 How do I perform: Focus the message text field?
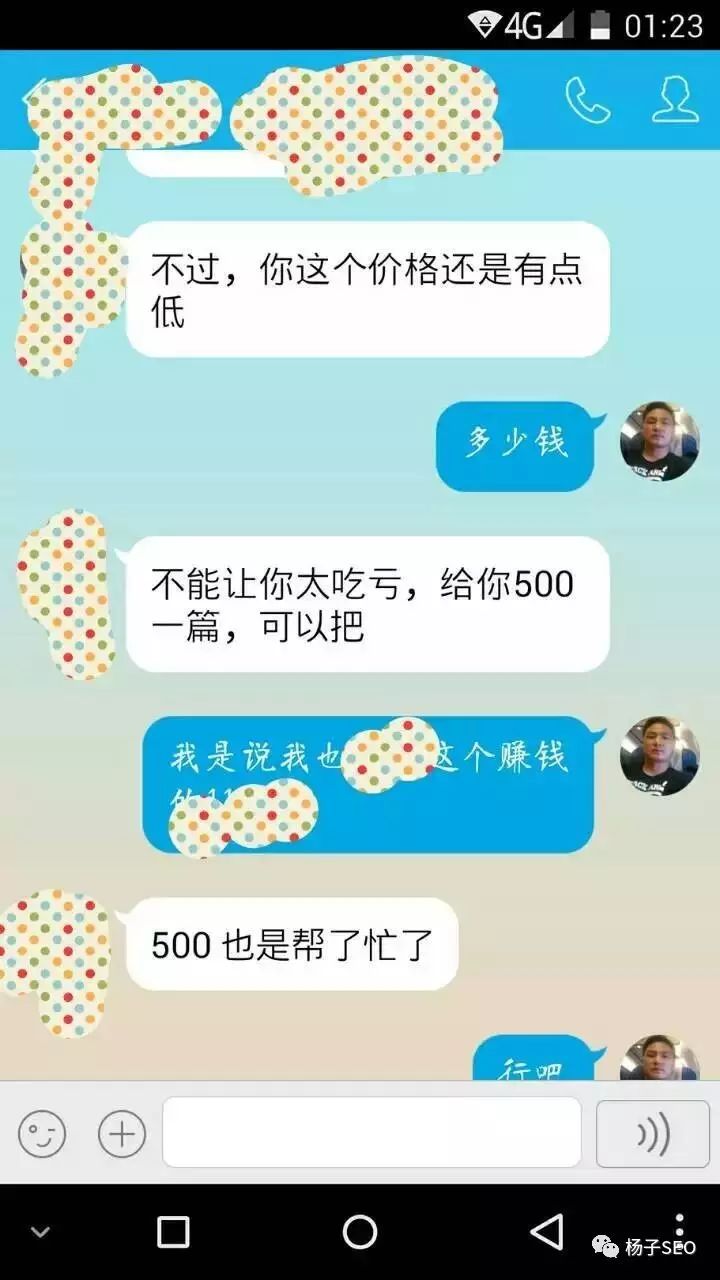(x=372, y=1132)
